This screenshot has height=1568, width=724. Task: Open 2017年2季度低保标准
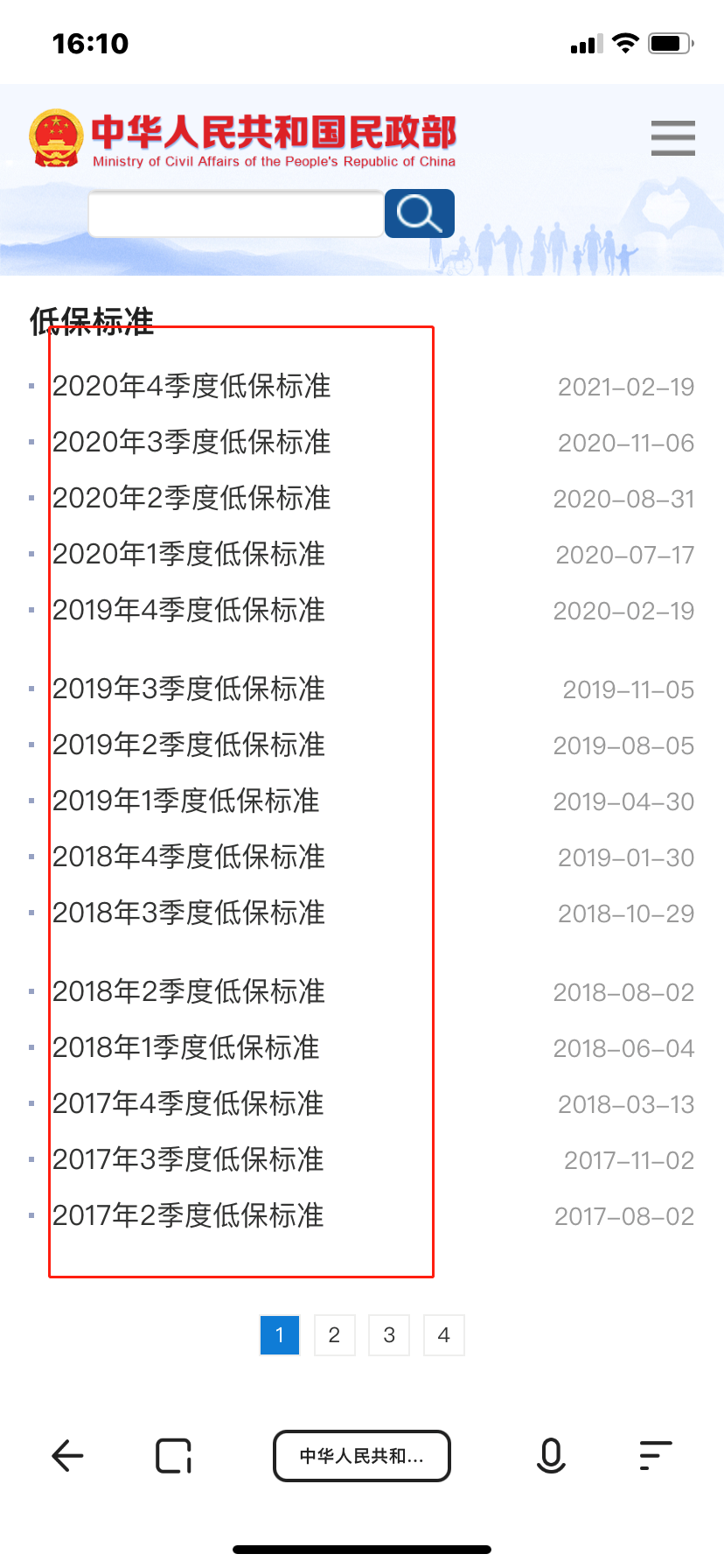(x=188, y=1215)
